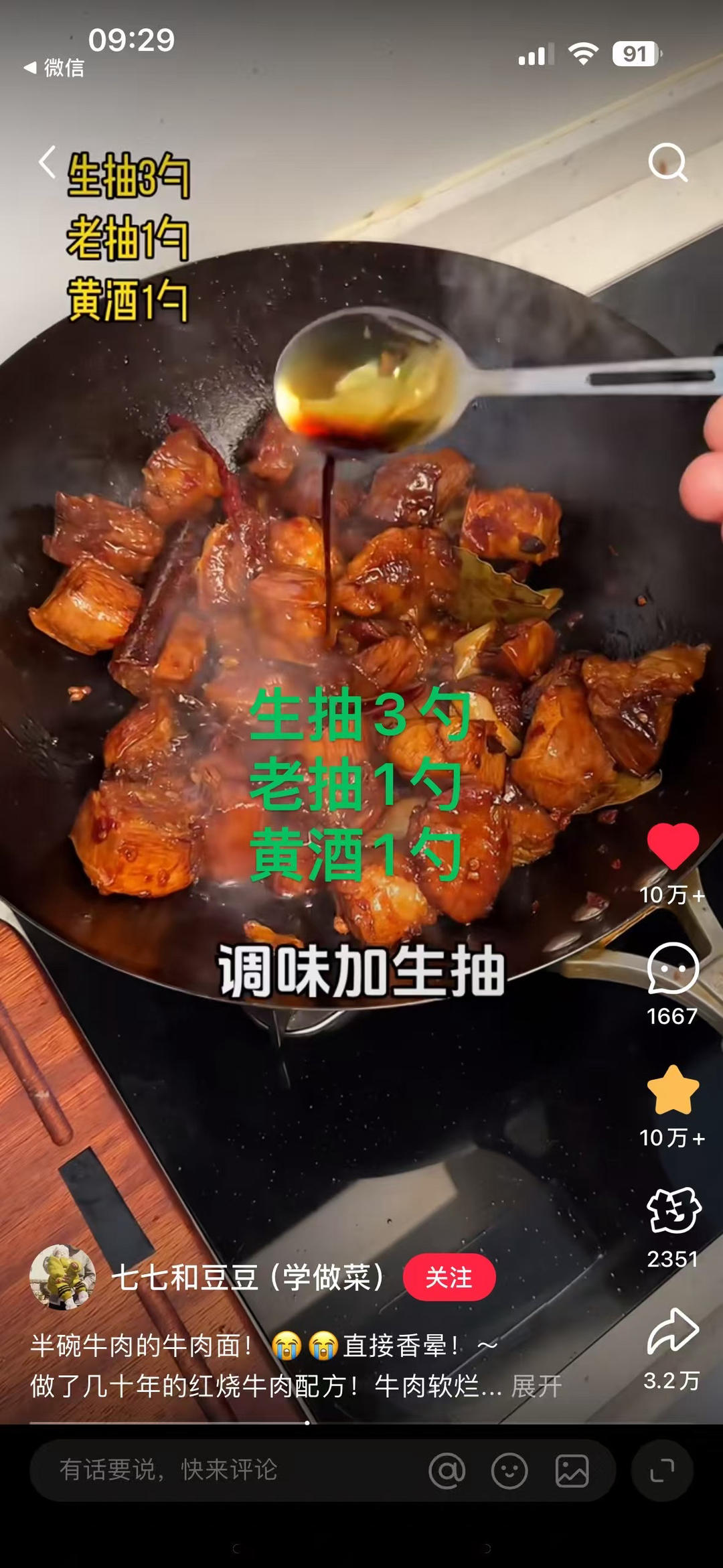Tap the video to pause playback
Viewport: 723px width, 1568px height.
361,670
